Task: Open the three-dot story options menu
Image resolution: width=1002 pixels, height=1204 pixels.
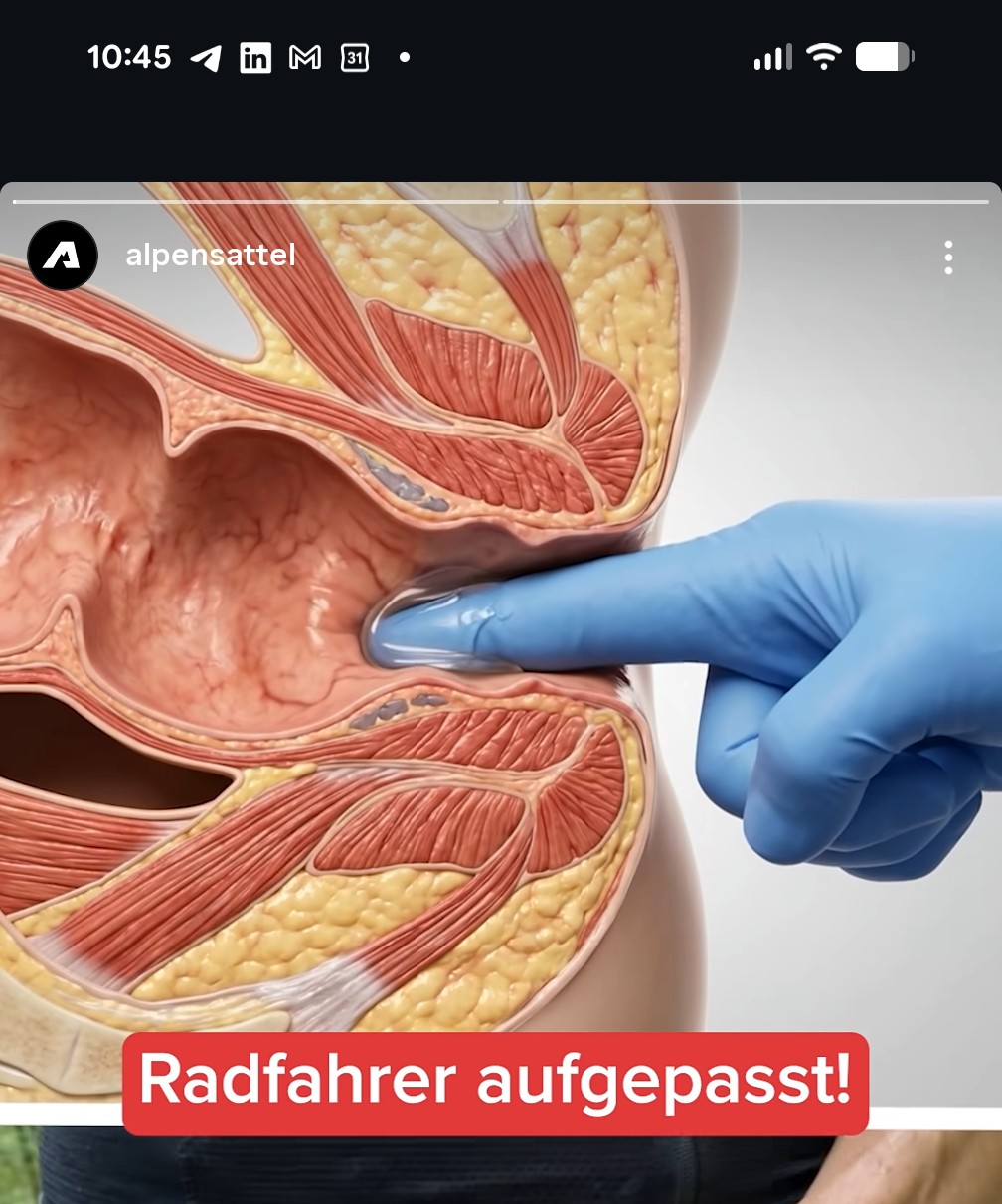Action: point(948,258)
